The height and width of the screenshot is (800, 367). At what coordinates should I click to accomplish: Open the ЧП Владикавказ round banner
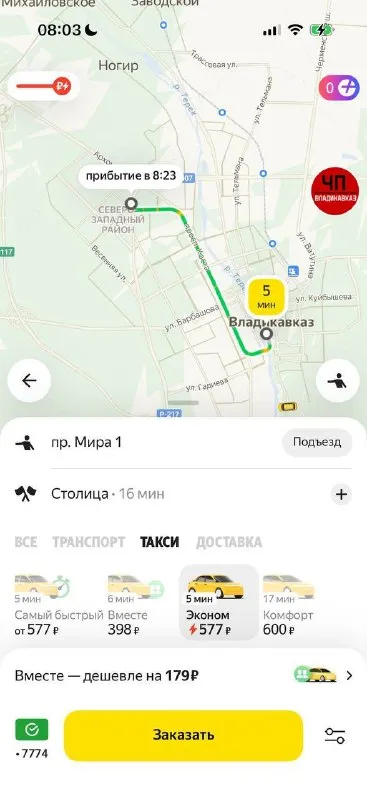tap(335, 190)
